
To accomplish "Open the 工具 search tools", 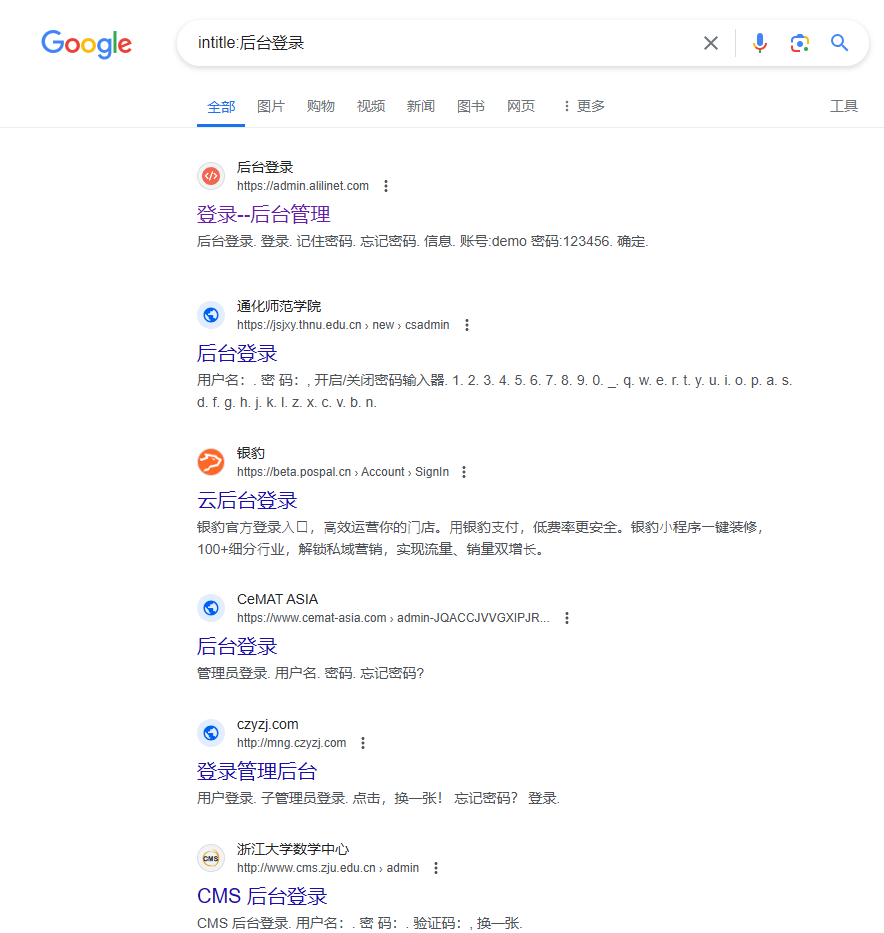I will coord(844,106).
